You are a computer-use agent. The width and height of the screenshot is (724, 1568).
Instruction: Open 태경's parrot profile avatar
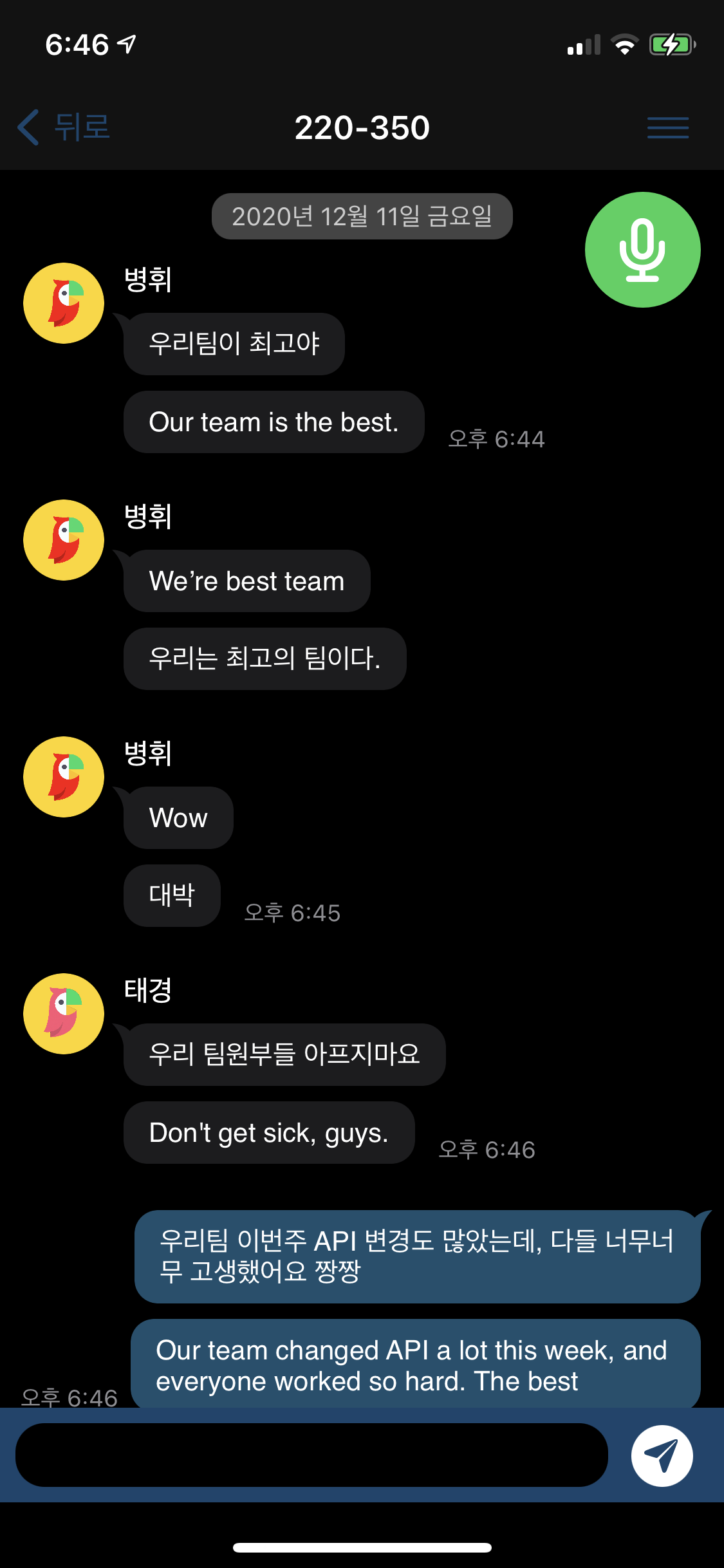point(64,1013)
